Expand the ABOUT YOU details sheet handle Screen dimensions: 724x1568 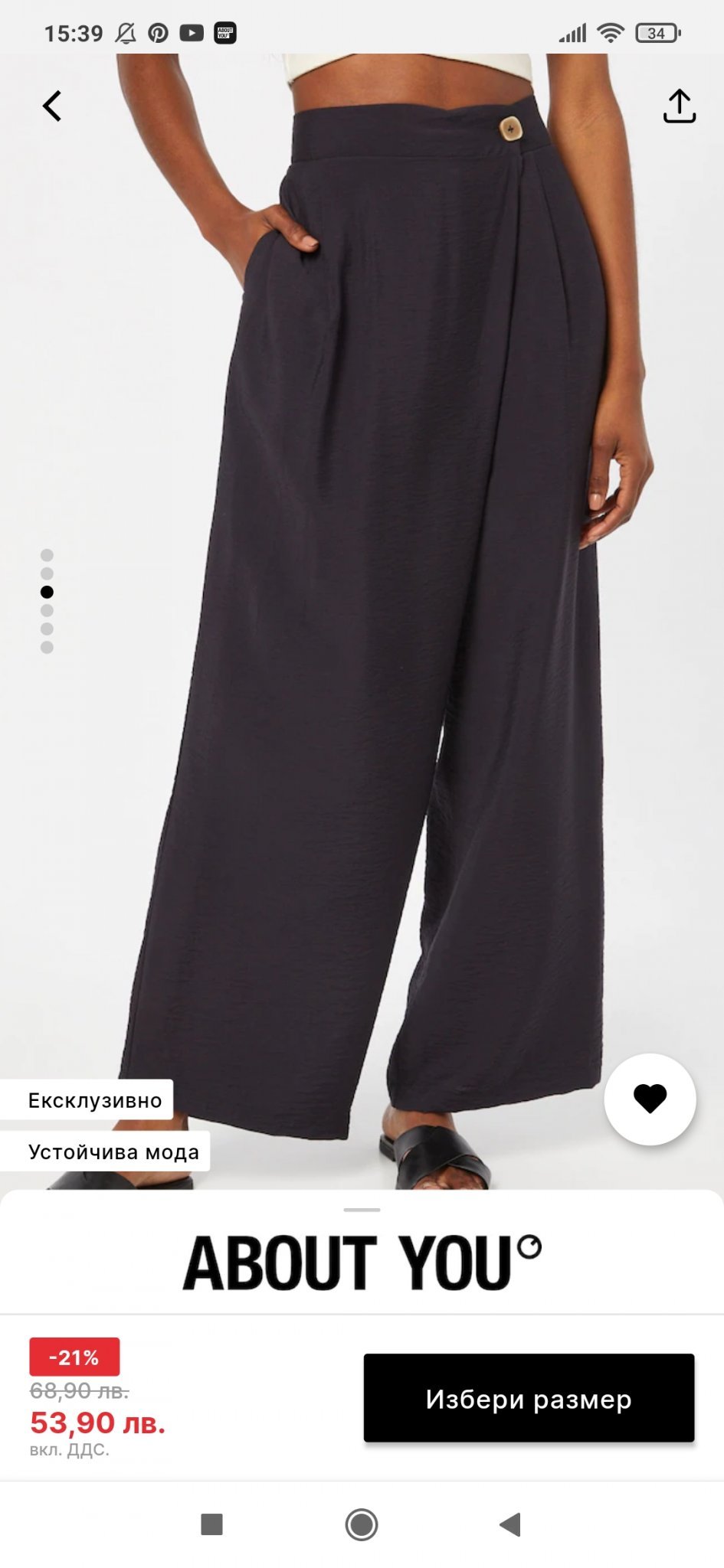click(x=362, y=1210)
